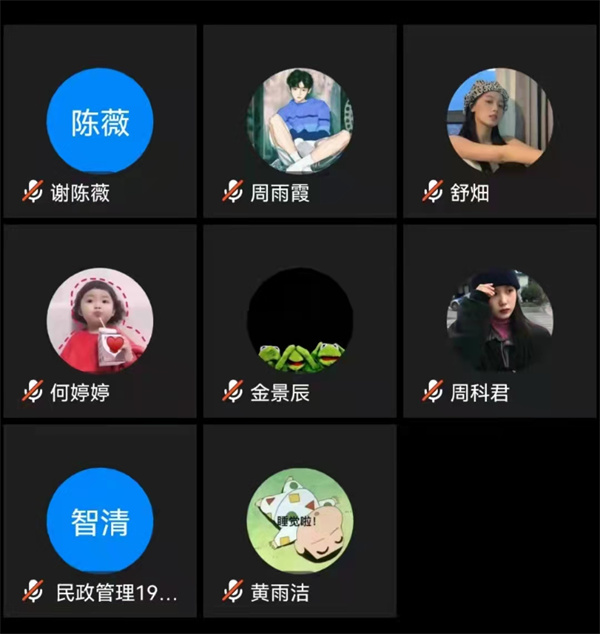
Task: Choose 周科君's video tile
Action: click(x=500, y=321)
